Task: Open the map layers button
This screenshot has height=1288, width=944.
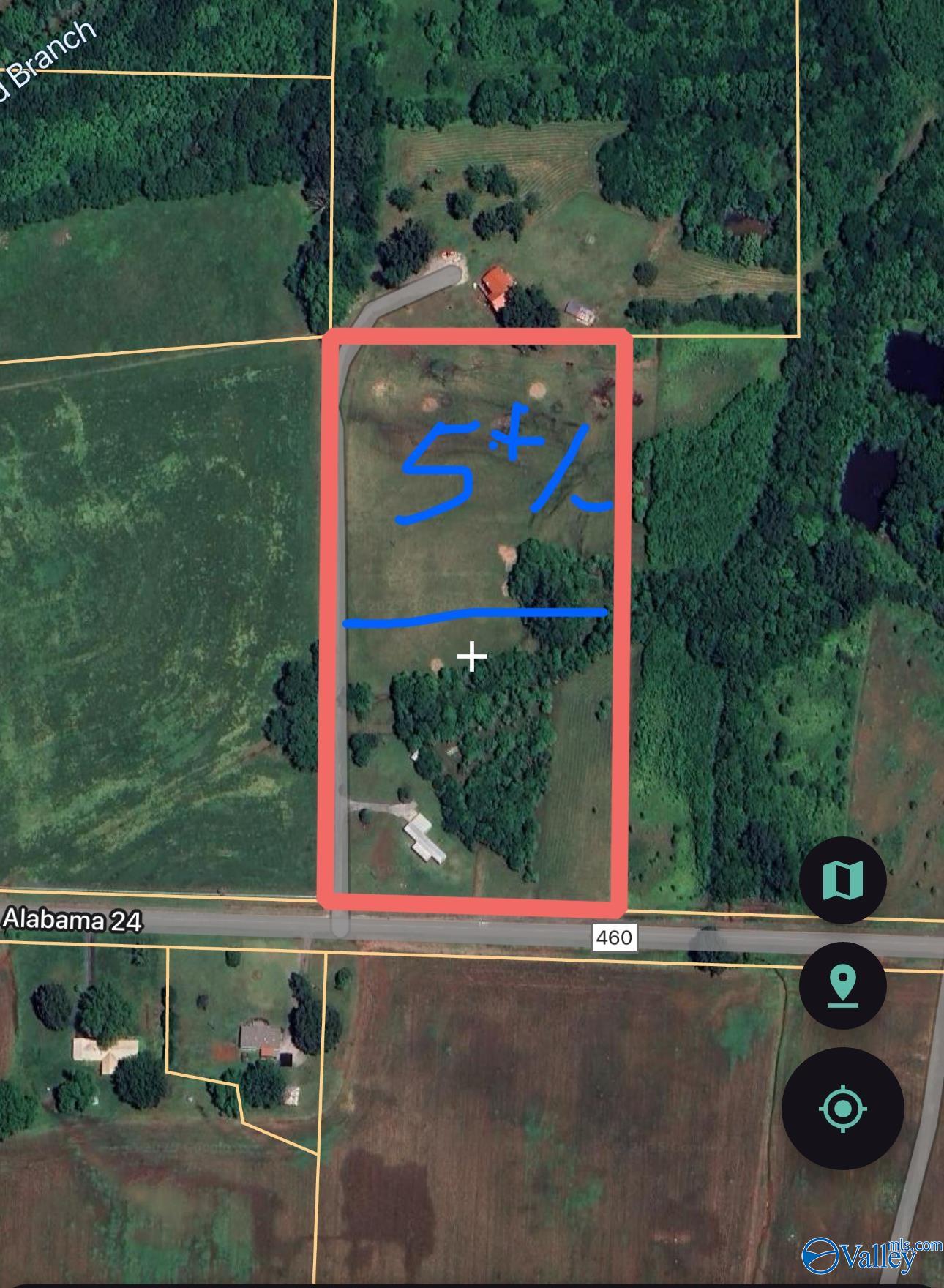Action: tap(843, 879)
